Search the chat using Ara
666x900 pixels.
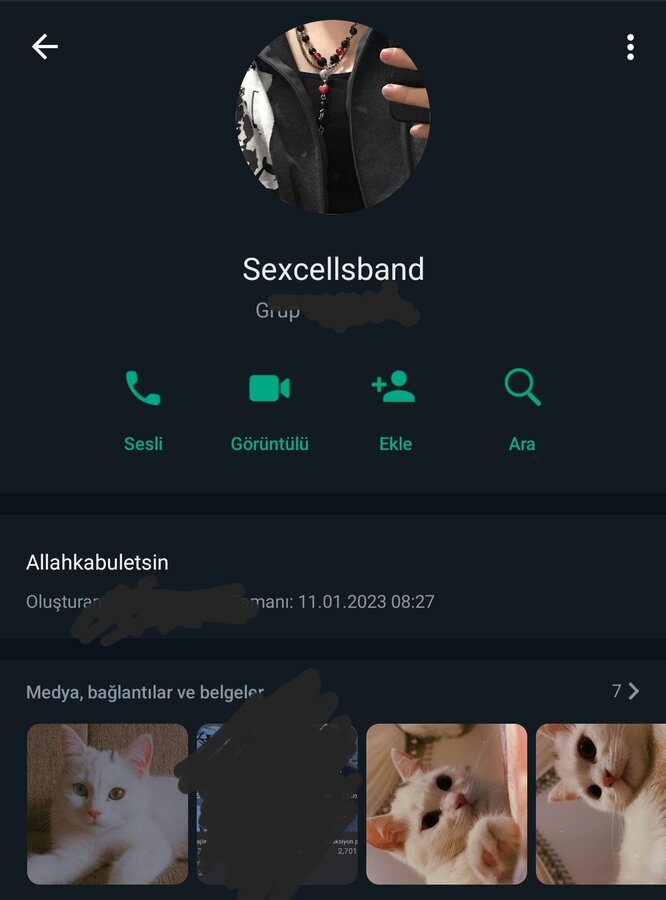pos(522,407)
